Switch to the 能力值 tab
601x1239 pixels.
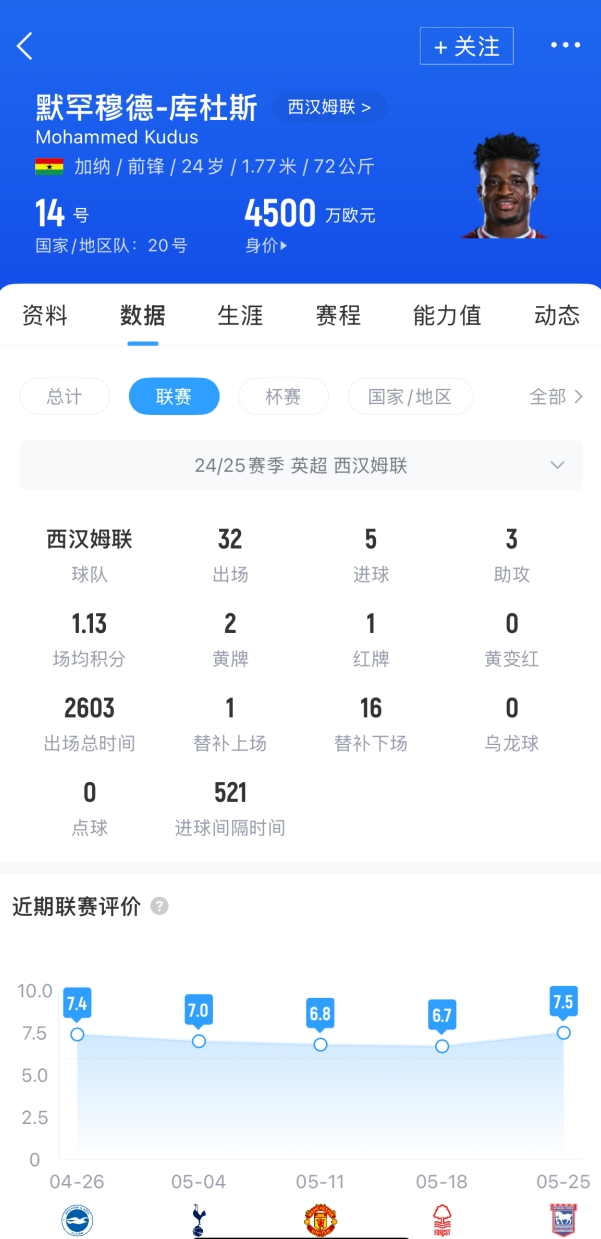click(x=447, y=316)
